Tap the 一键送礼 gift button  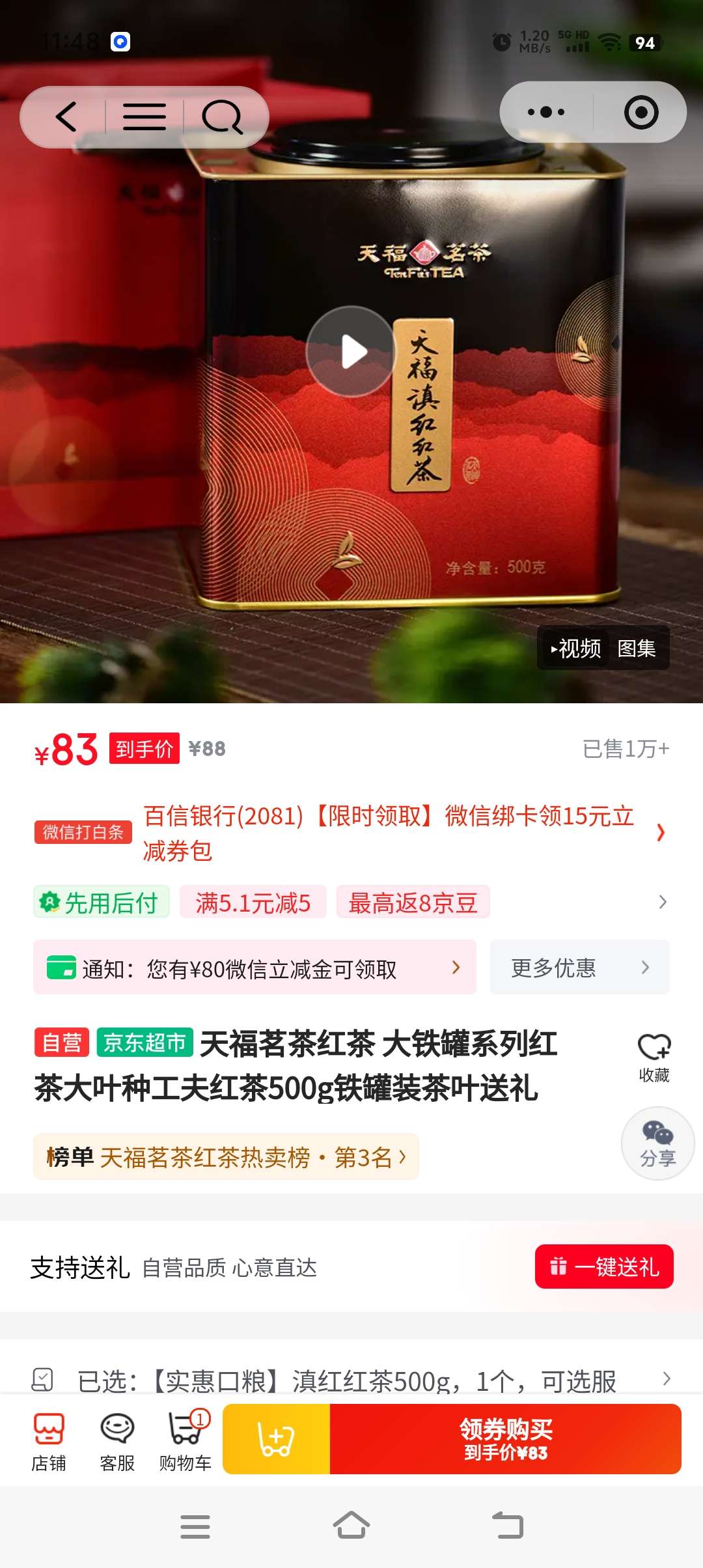604,1267
